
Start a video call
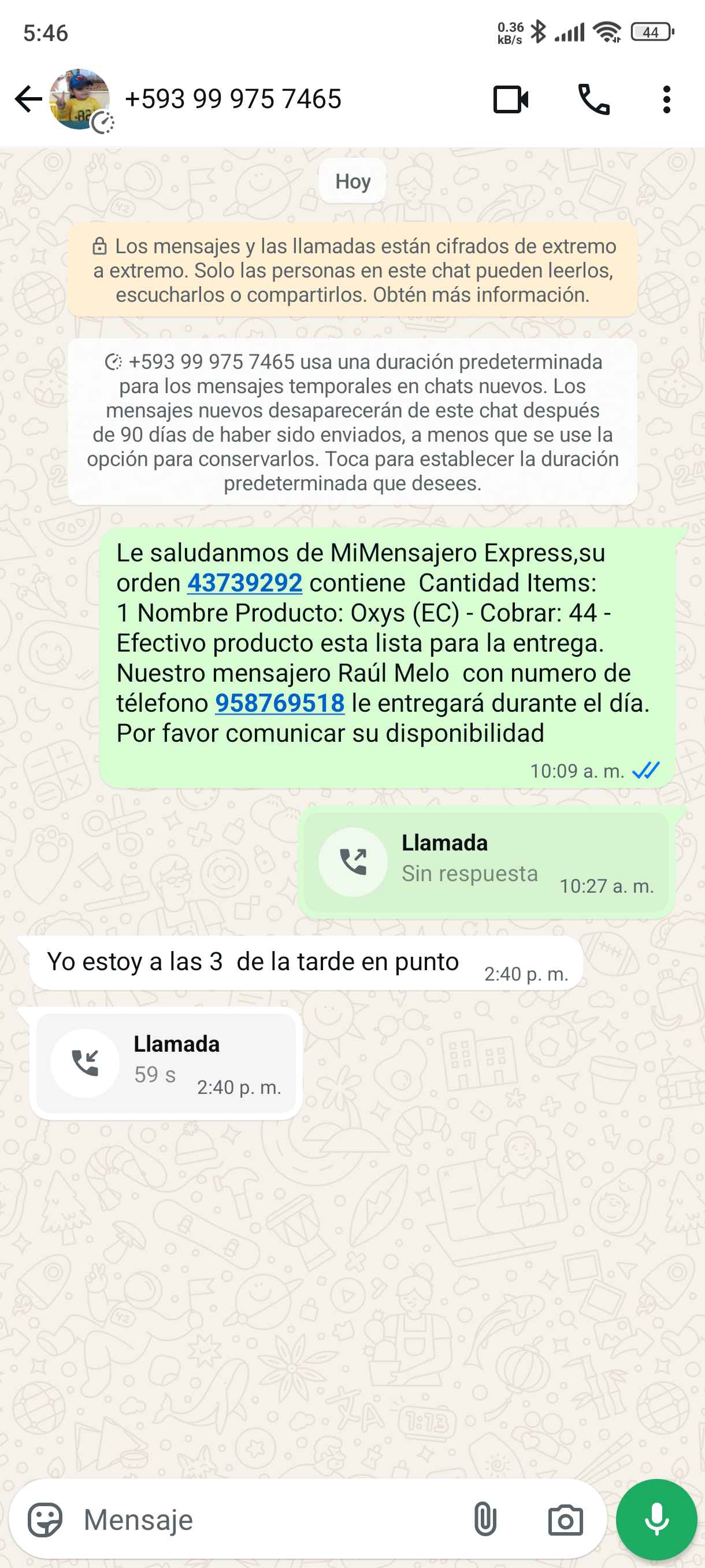point(510,99)
